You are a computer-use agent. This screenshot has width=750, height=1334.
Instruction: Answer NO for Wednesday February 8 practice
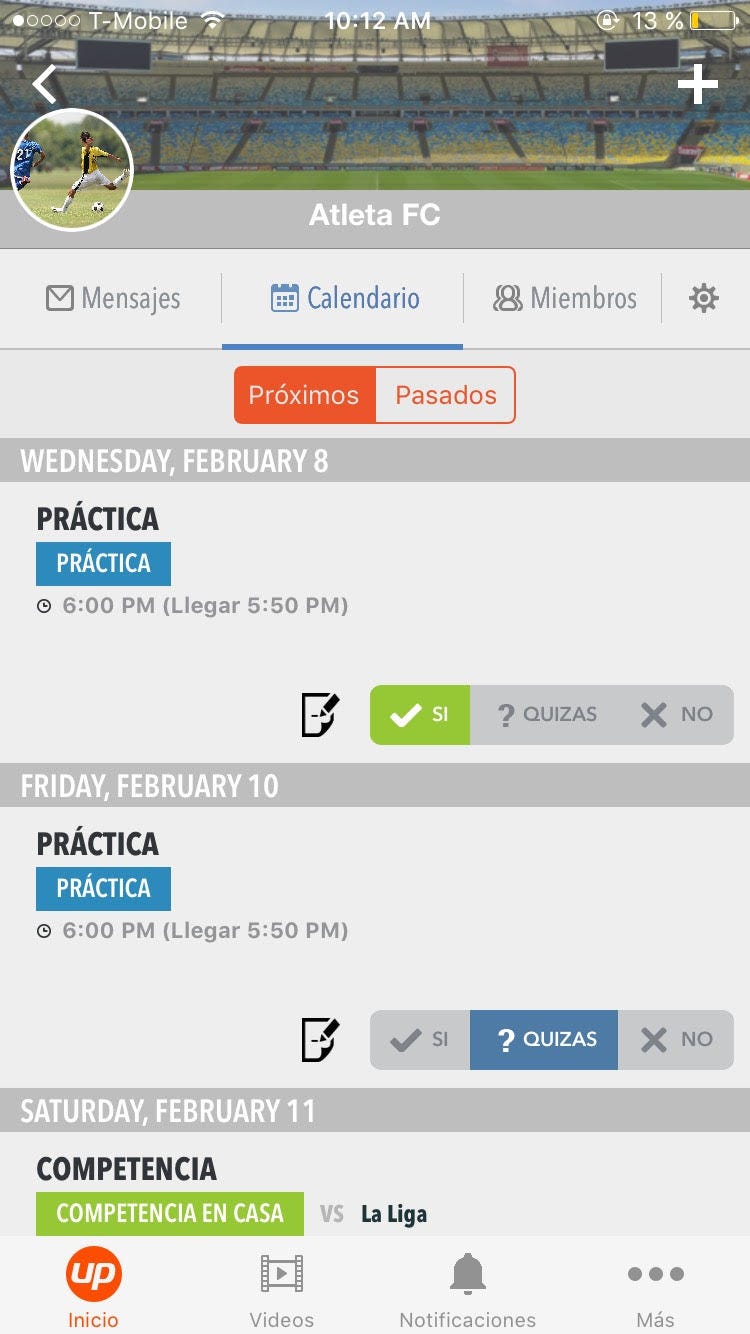coord(676,714)
